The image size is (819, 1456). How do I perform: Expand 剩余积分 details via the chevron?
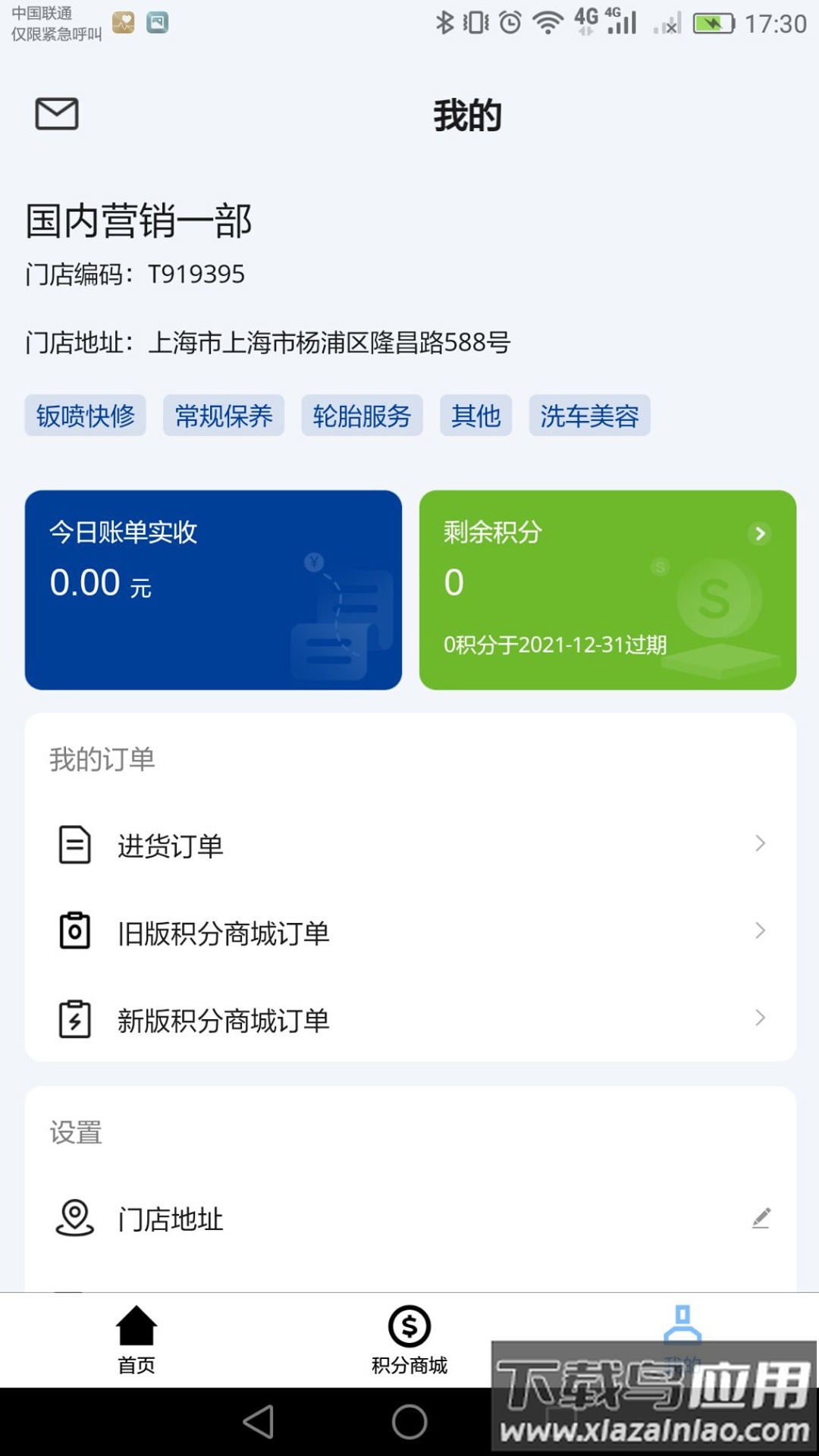click(761, 534)
